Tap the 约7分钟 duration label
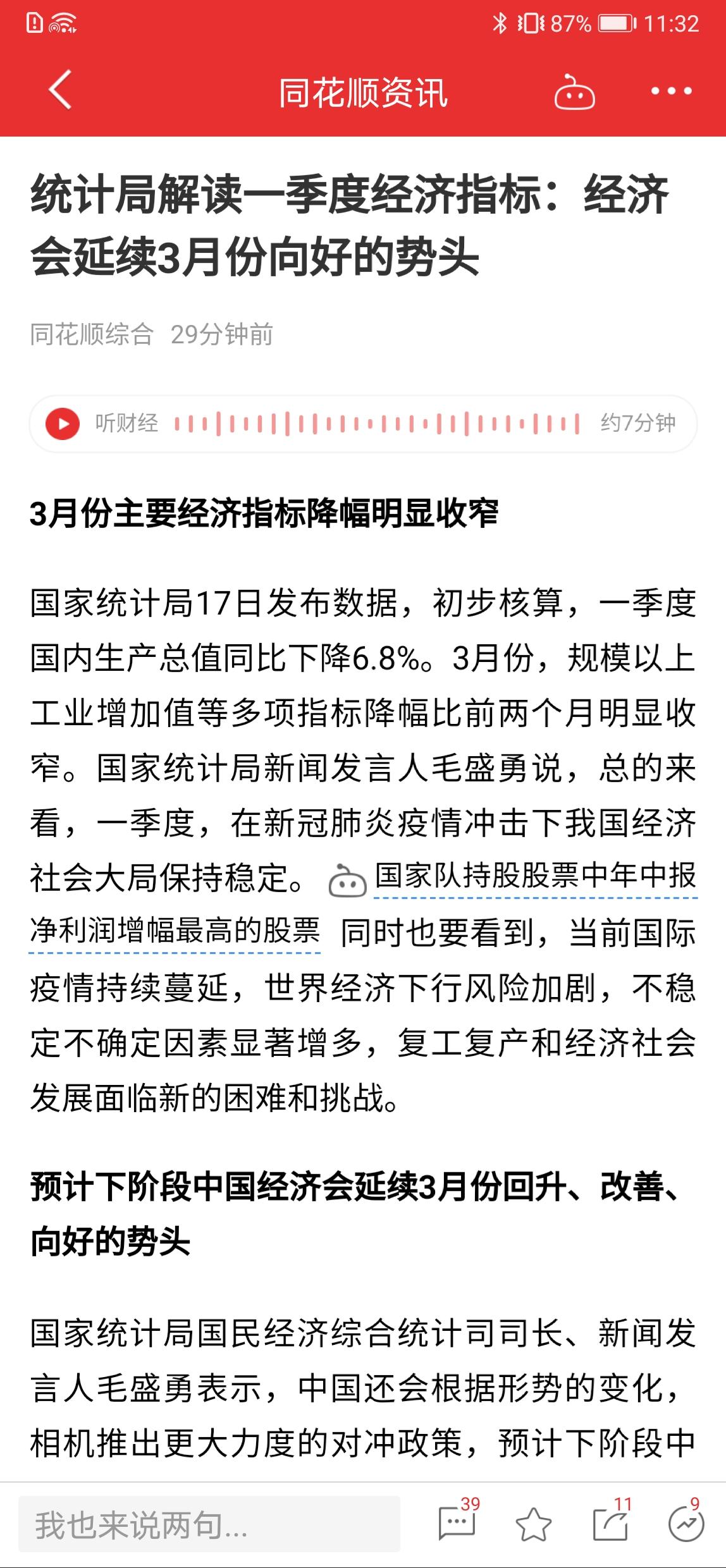Screen dimensions: 726x1568 (x=640, y=422)
